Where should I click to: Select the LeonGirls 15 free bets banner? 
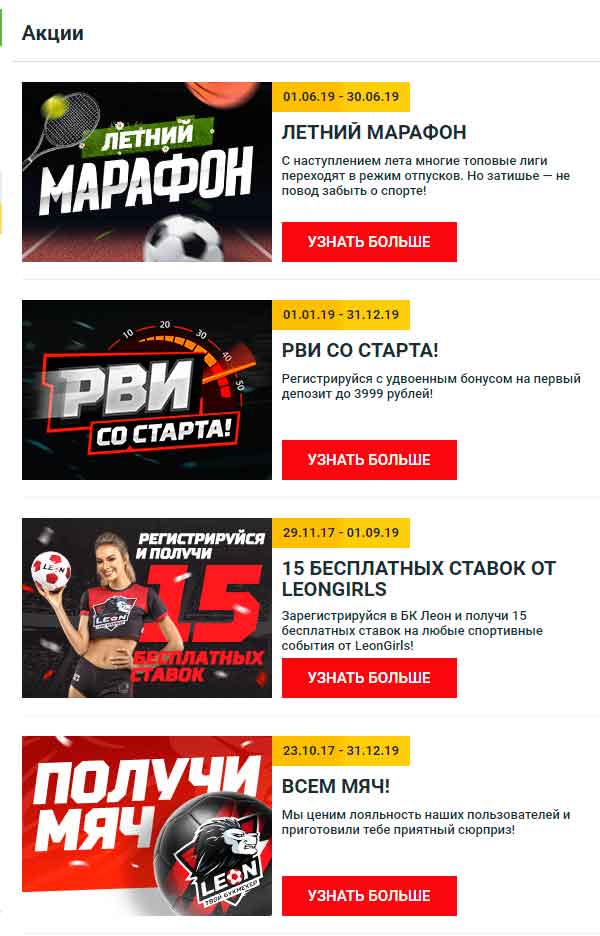[147, 608]
